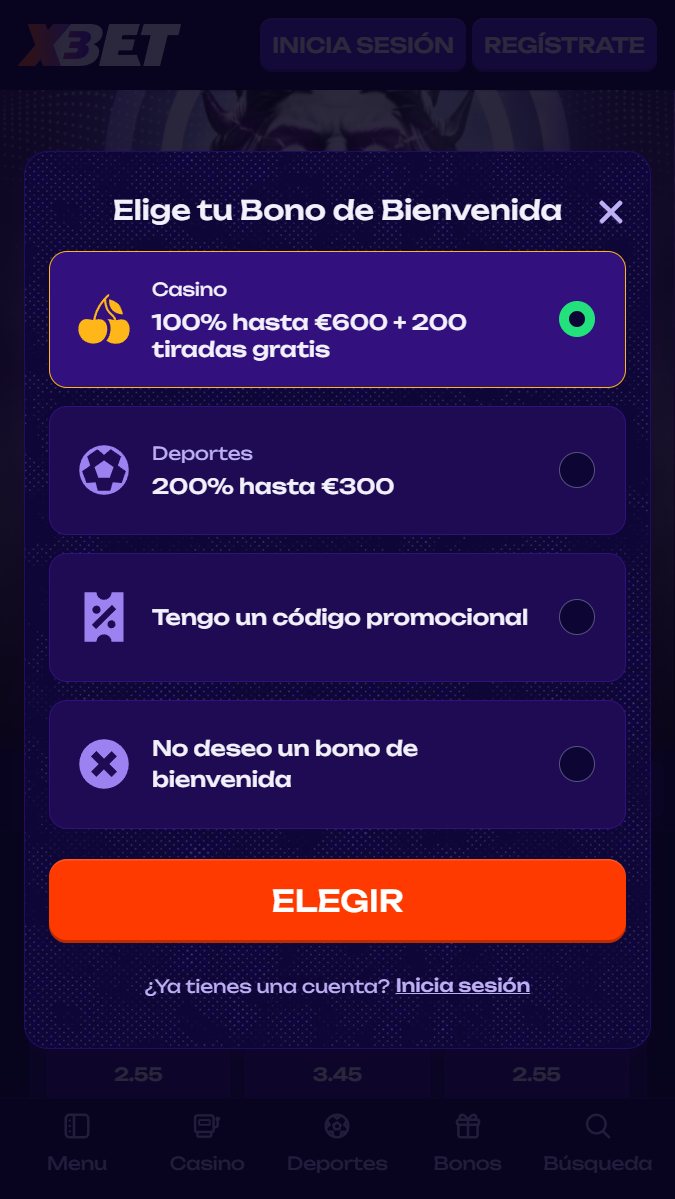Open the Bonos tab

pyautogui.click(x=467, y=1144)
